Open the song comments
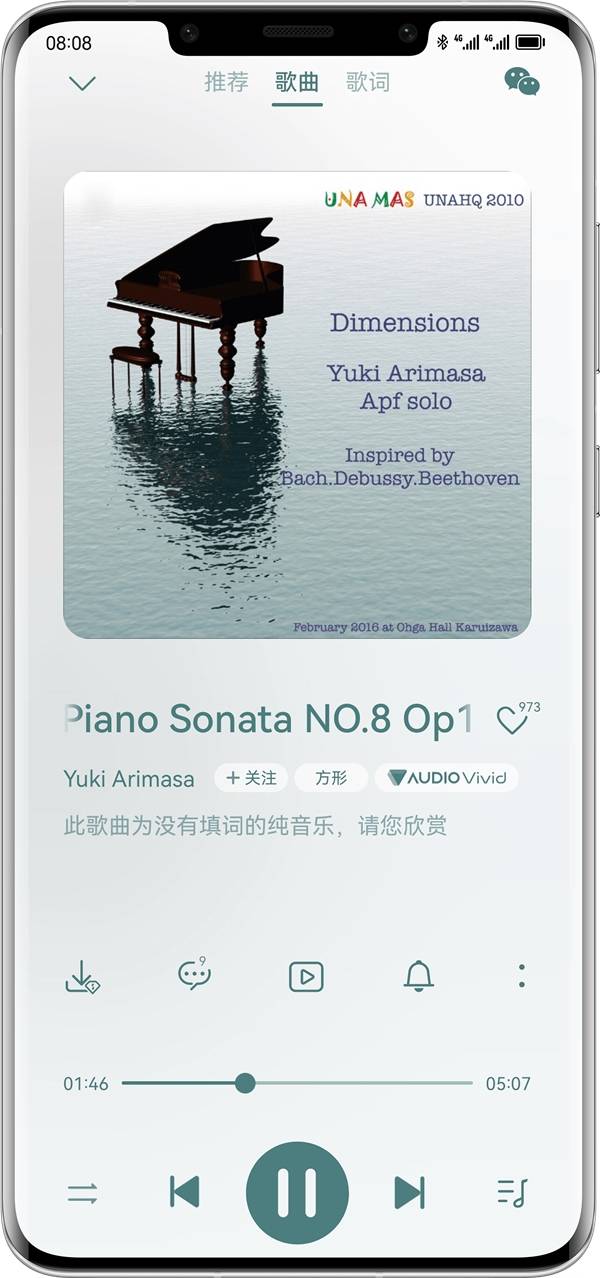The height and width of the screenshot is (1278, 600). 194,975
